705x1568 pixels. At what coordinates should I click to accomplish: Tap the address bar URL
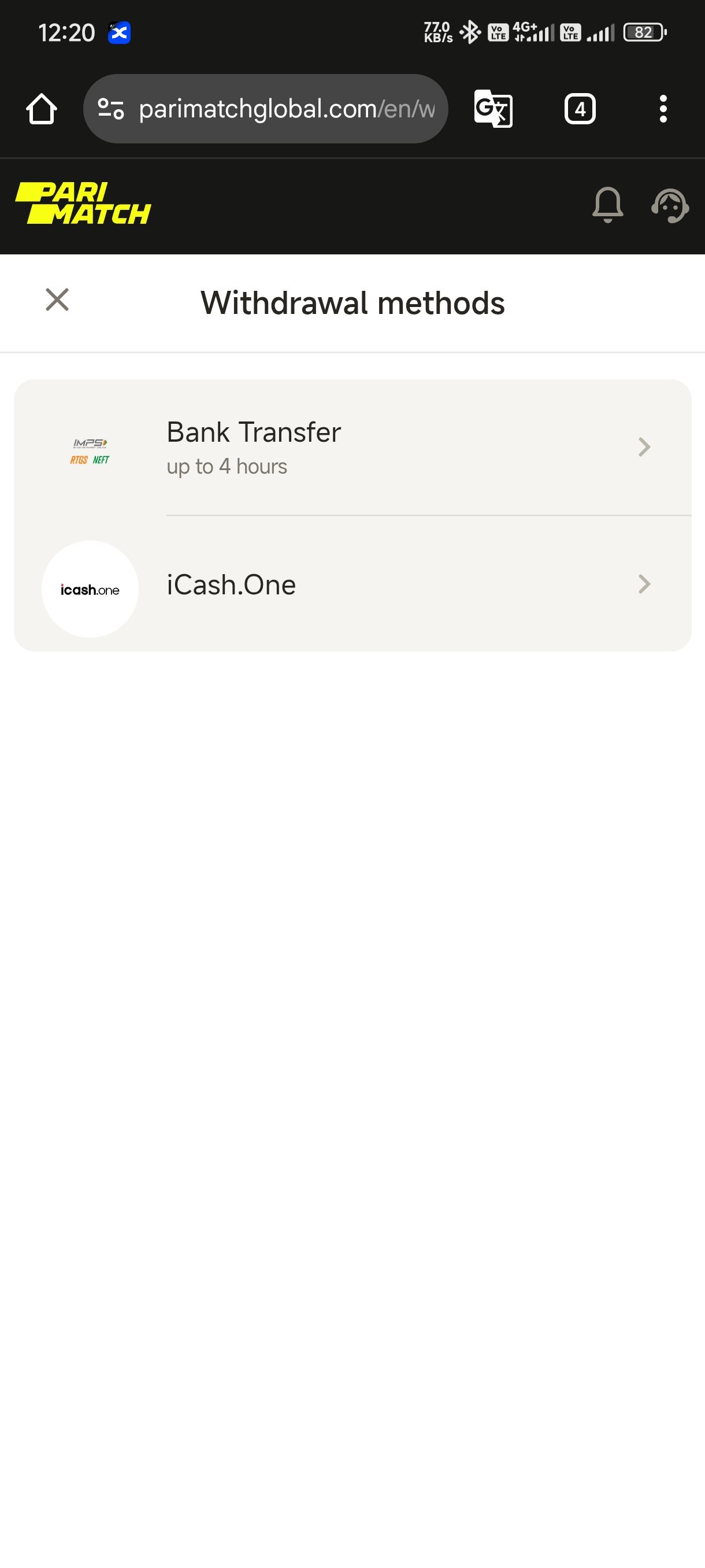pos(286,109)
